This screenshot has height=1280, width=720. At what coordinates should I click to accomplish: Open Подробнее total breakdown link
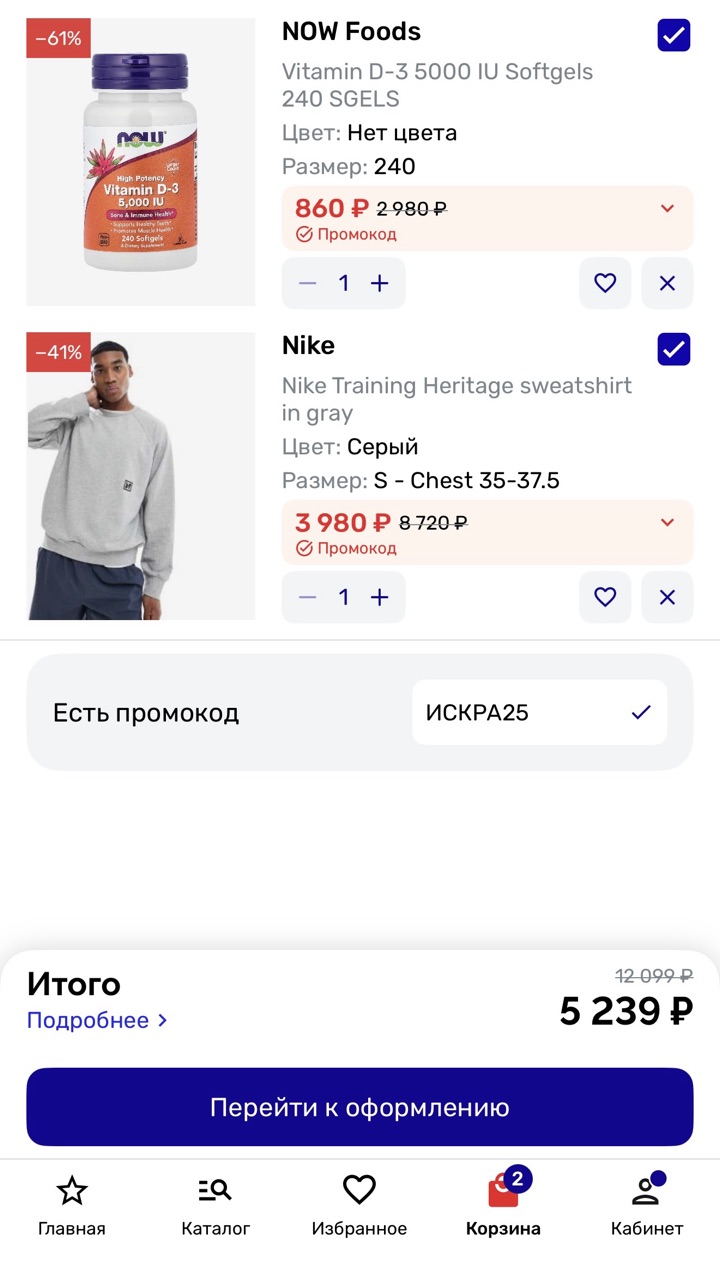point(97,1021)
